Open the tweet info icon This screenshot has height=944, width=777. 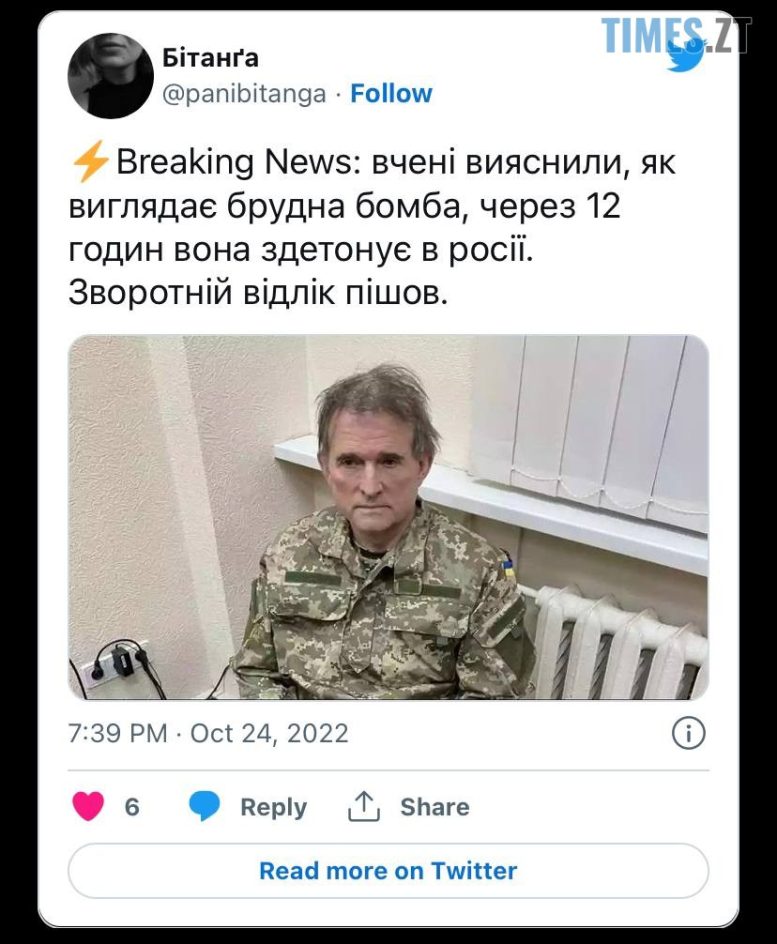click(688, 733)
